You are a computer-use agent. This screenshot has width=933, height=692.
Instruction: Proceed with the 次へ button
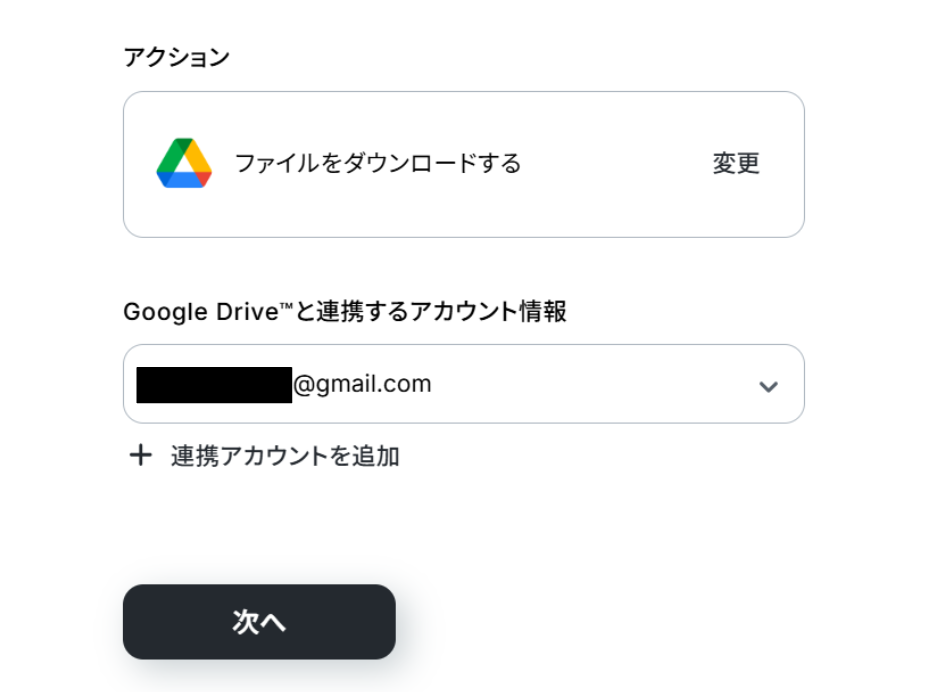259,622
